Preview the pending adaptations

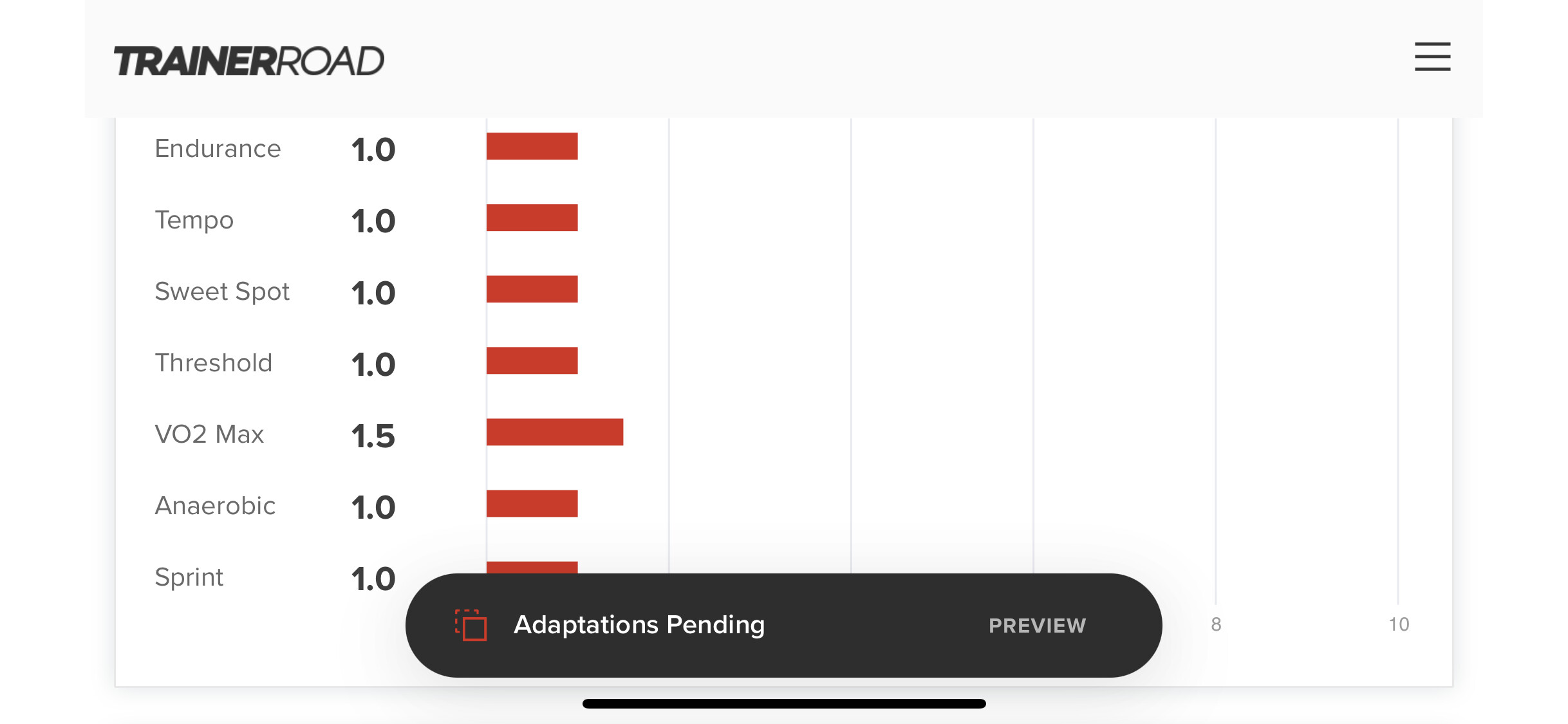1036,625
